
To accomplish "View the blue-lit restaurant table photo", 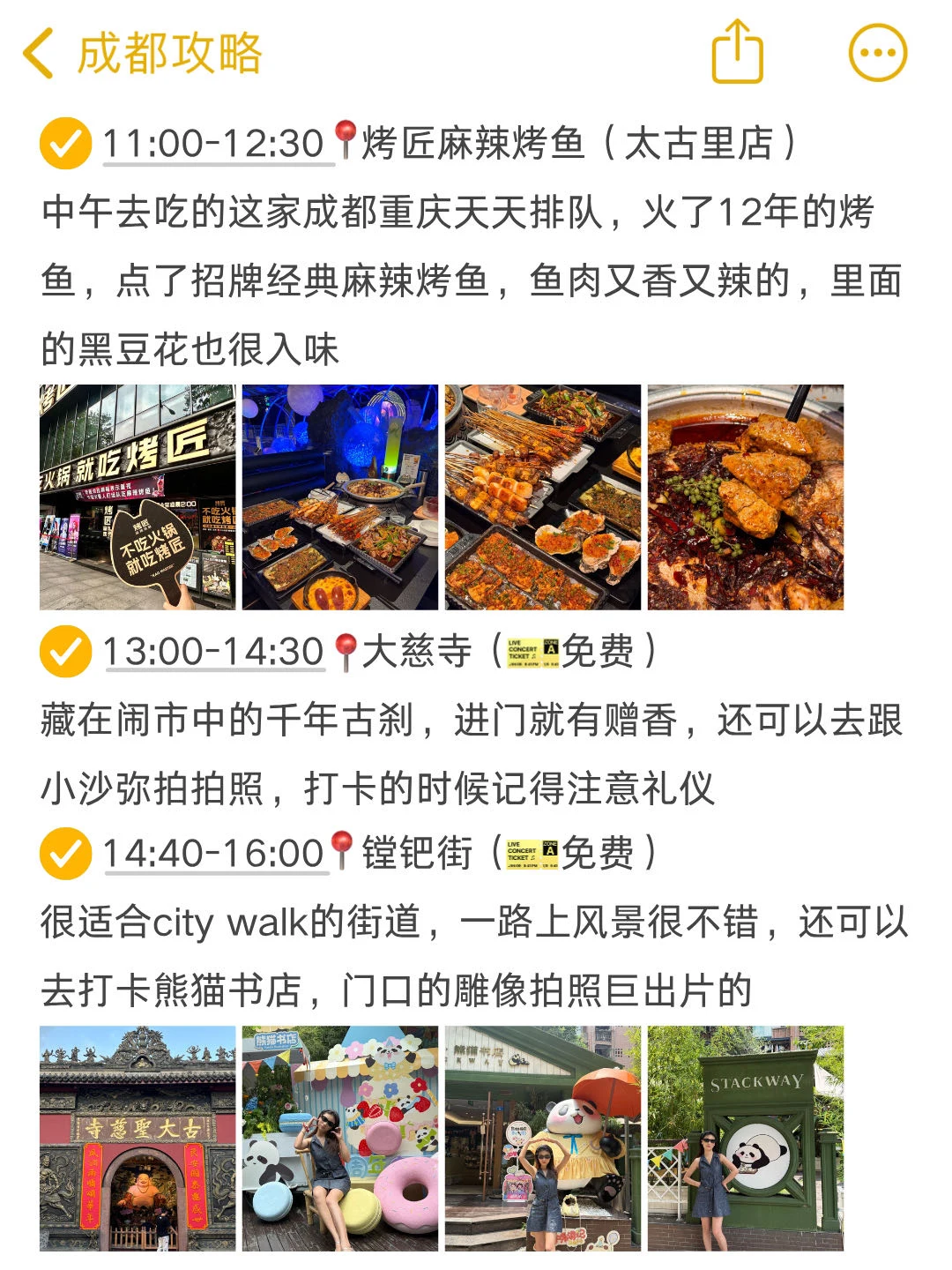I will point(340,497).
